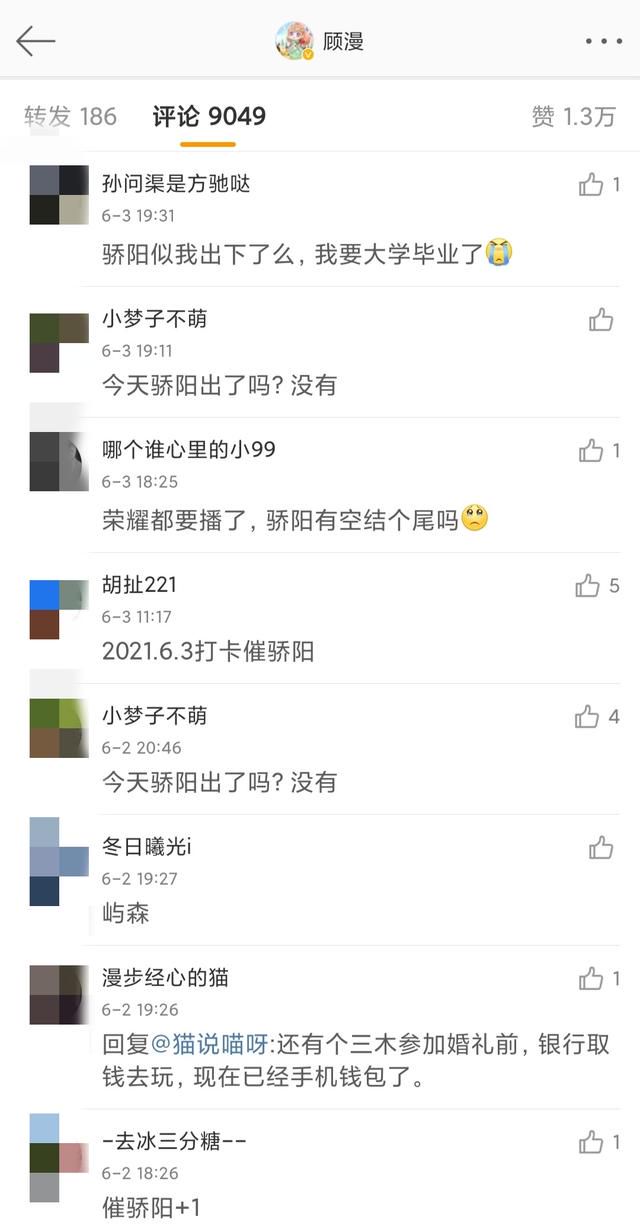The width and height of the screenshot is (640, 1232).
Task: Open the @猫说喵呀 mention link
Action: coord(209,1045)
